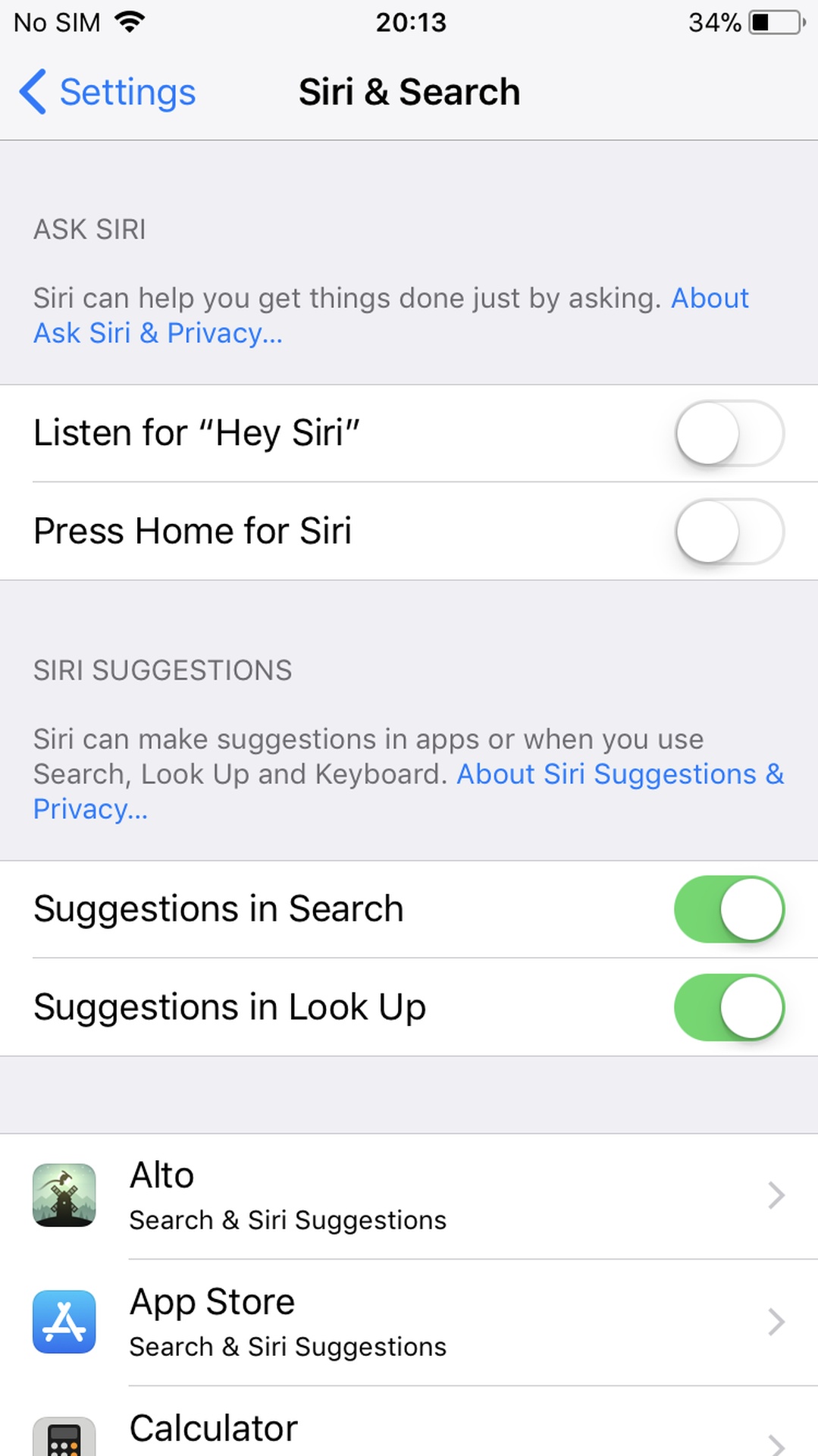Turn on Press Home for Siri
This screenshot has width=818, height=1456.
click(729, 531)
